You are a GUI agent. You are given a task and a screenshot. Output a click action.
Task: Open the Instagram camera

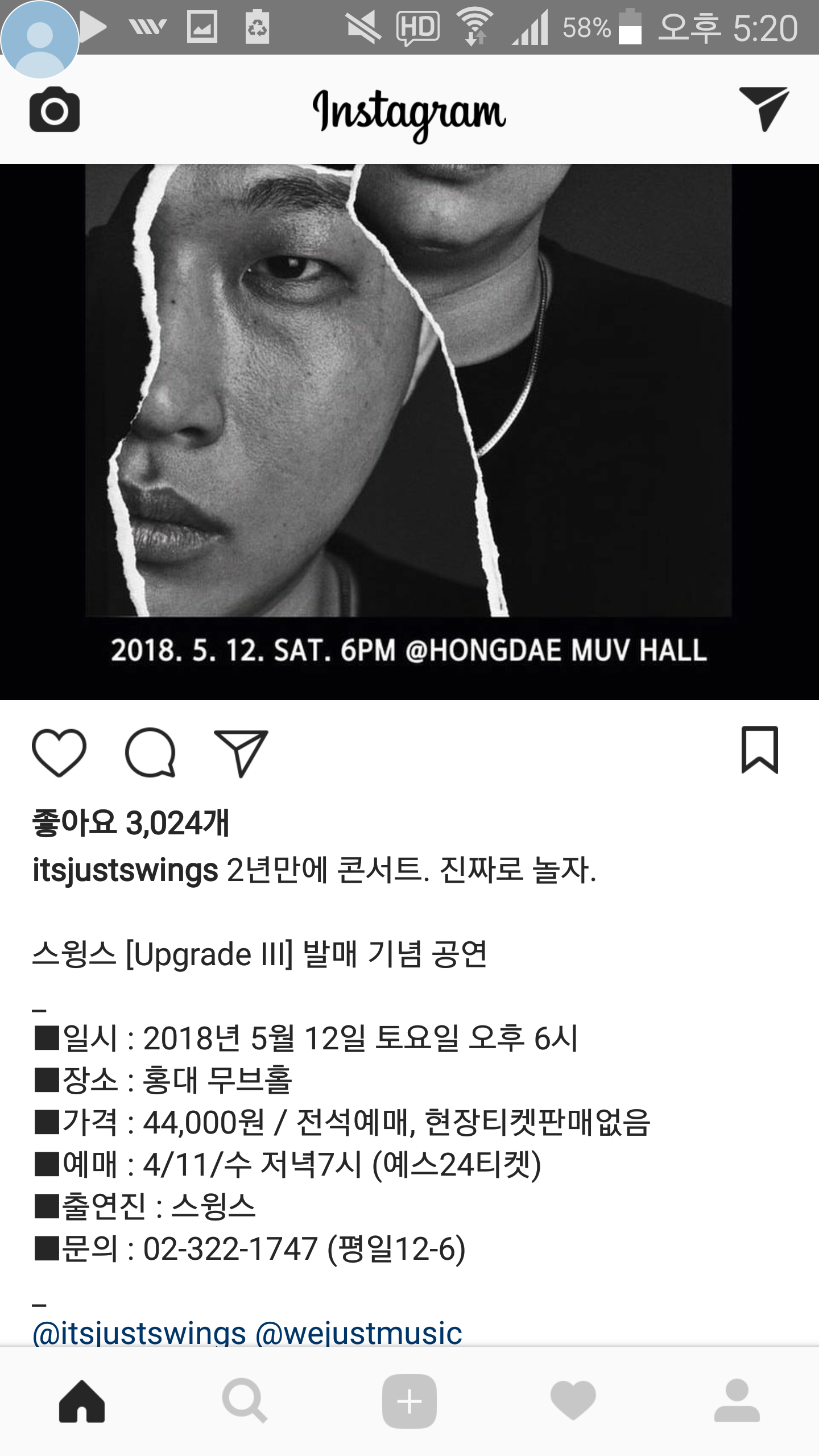pos(55,110)
